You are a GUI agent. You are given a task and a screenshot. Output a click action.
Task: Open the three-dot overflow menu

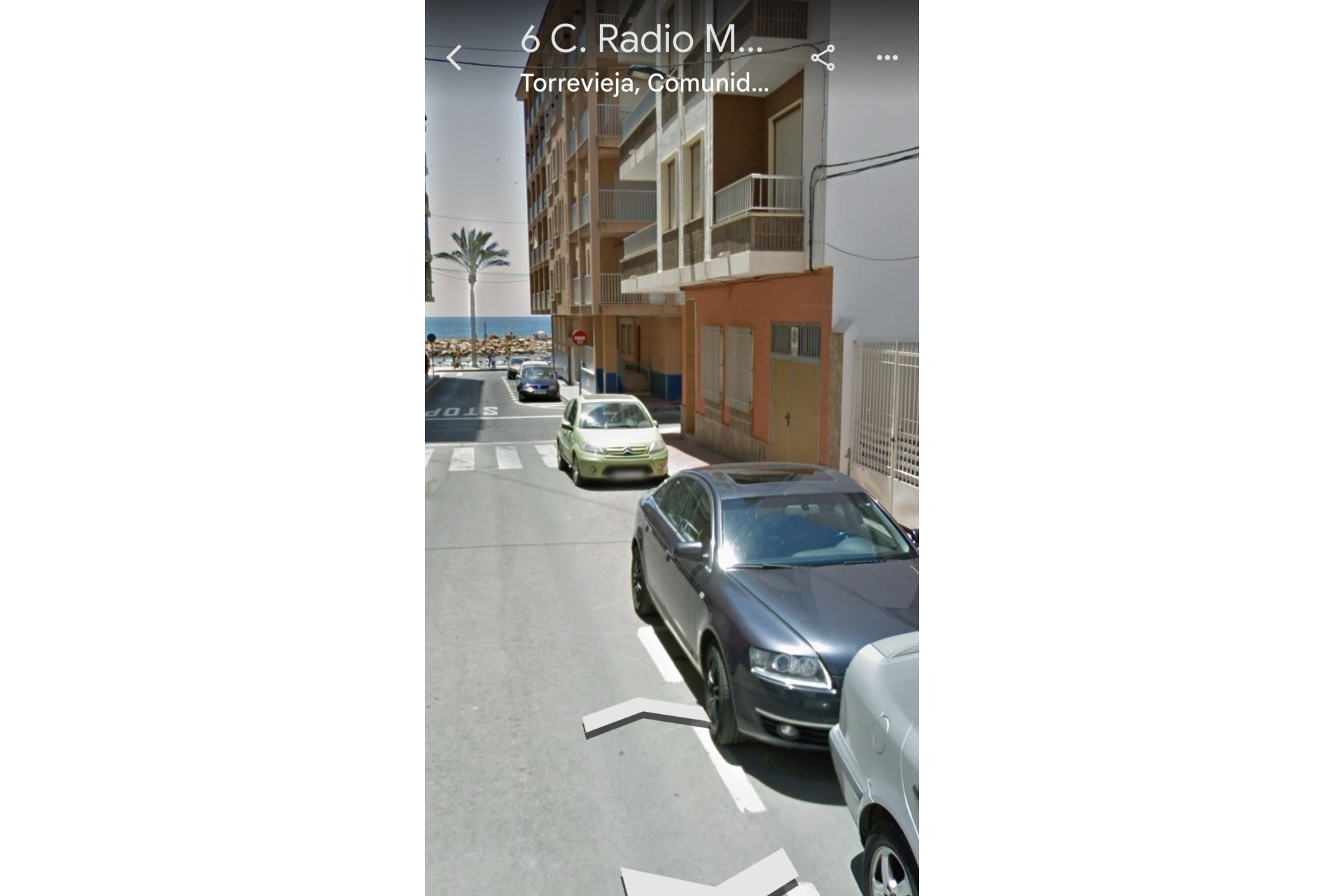887,58
